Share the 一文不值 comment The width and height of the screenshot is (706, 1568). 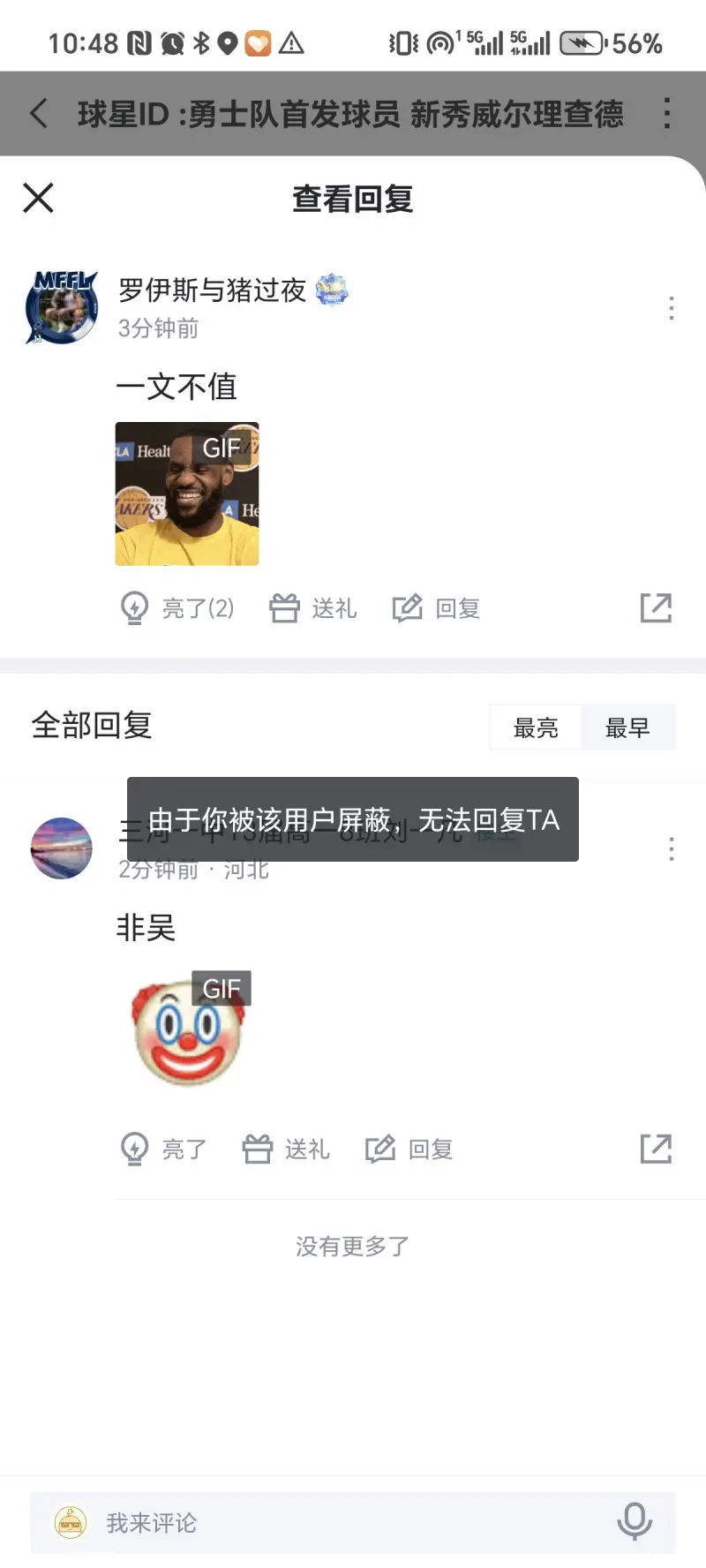click(x=656, y=608)
